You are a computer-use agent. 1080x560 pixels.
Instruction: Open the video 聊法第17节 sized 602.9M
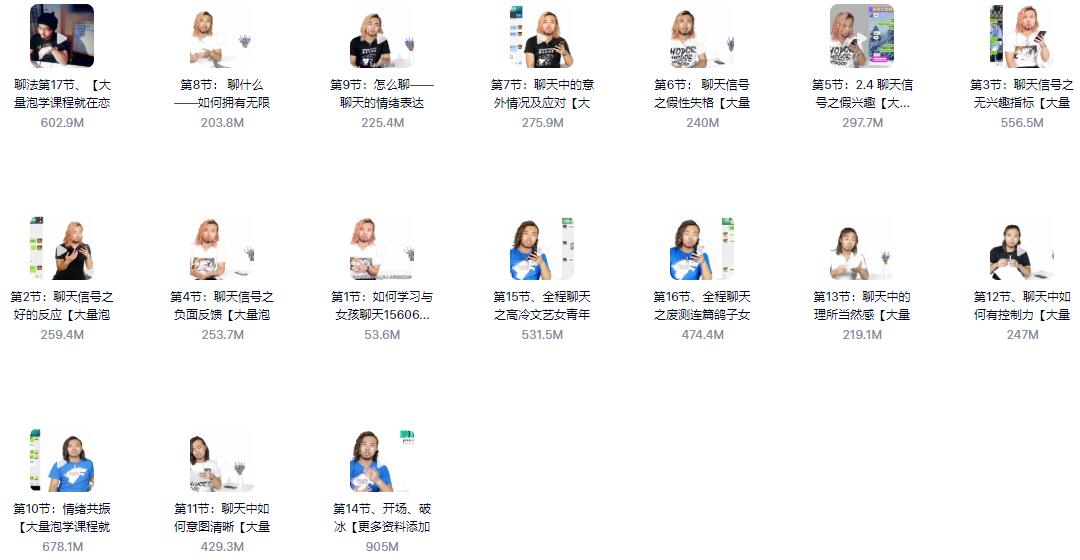click(62, 36)
